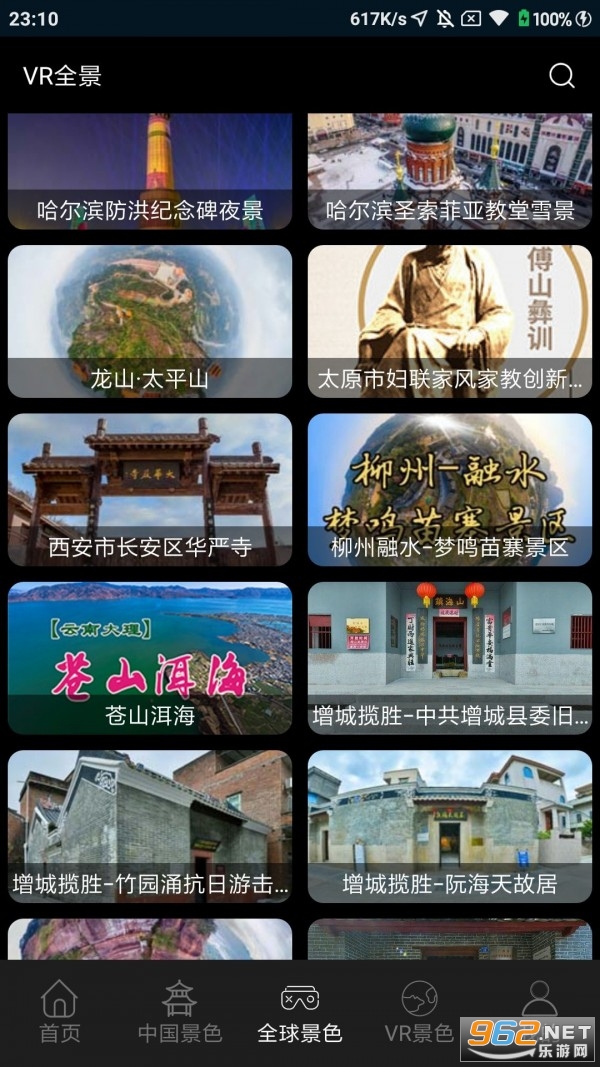Open the 龙山·太平山 card
The height and width of the screenshot is (1067, 600).
[150, 321]
